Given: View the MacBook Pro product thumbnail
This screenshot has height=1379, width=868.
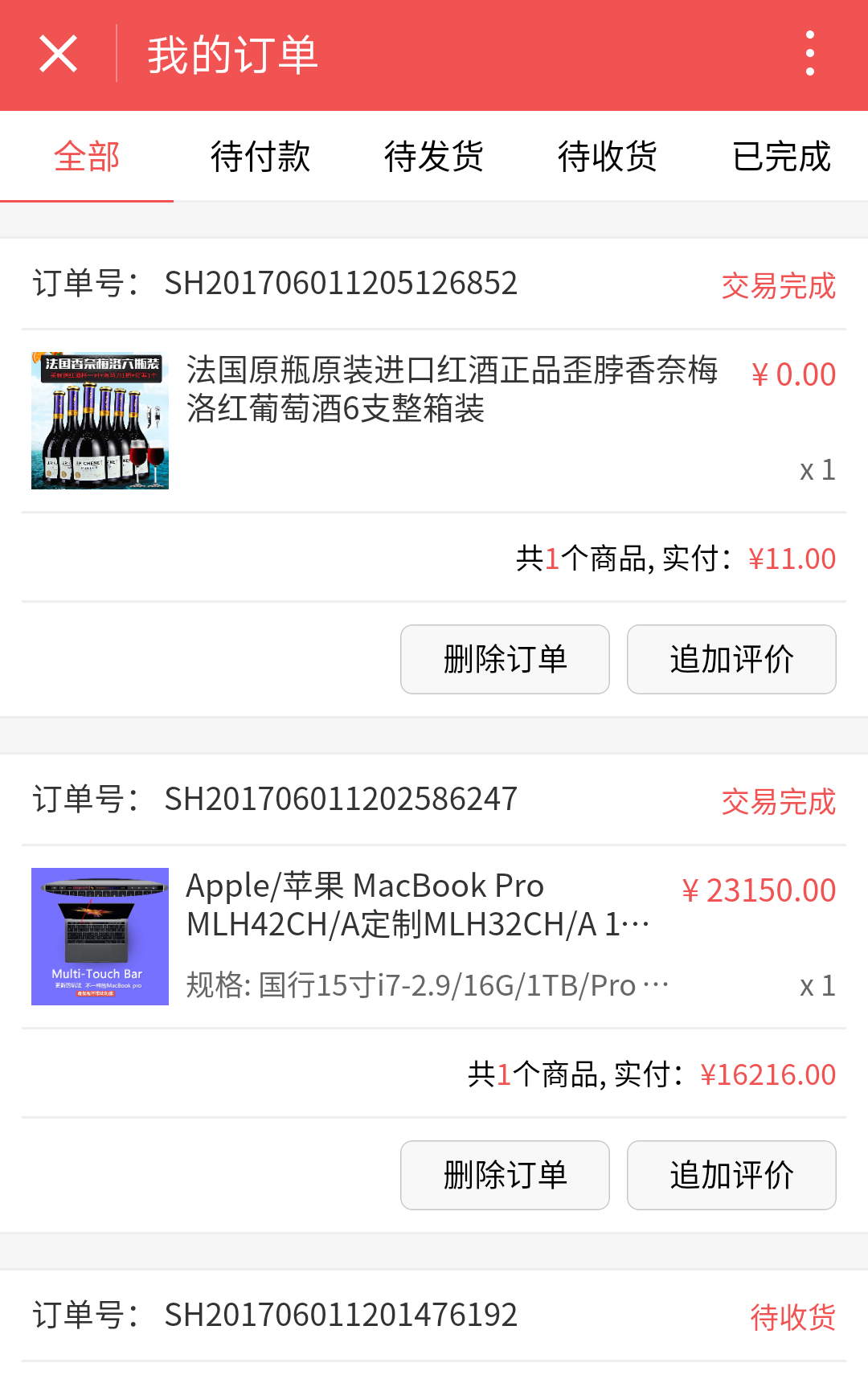Looking at the screenshot, I should pos(100,936).
